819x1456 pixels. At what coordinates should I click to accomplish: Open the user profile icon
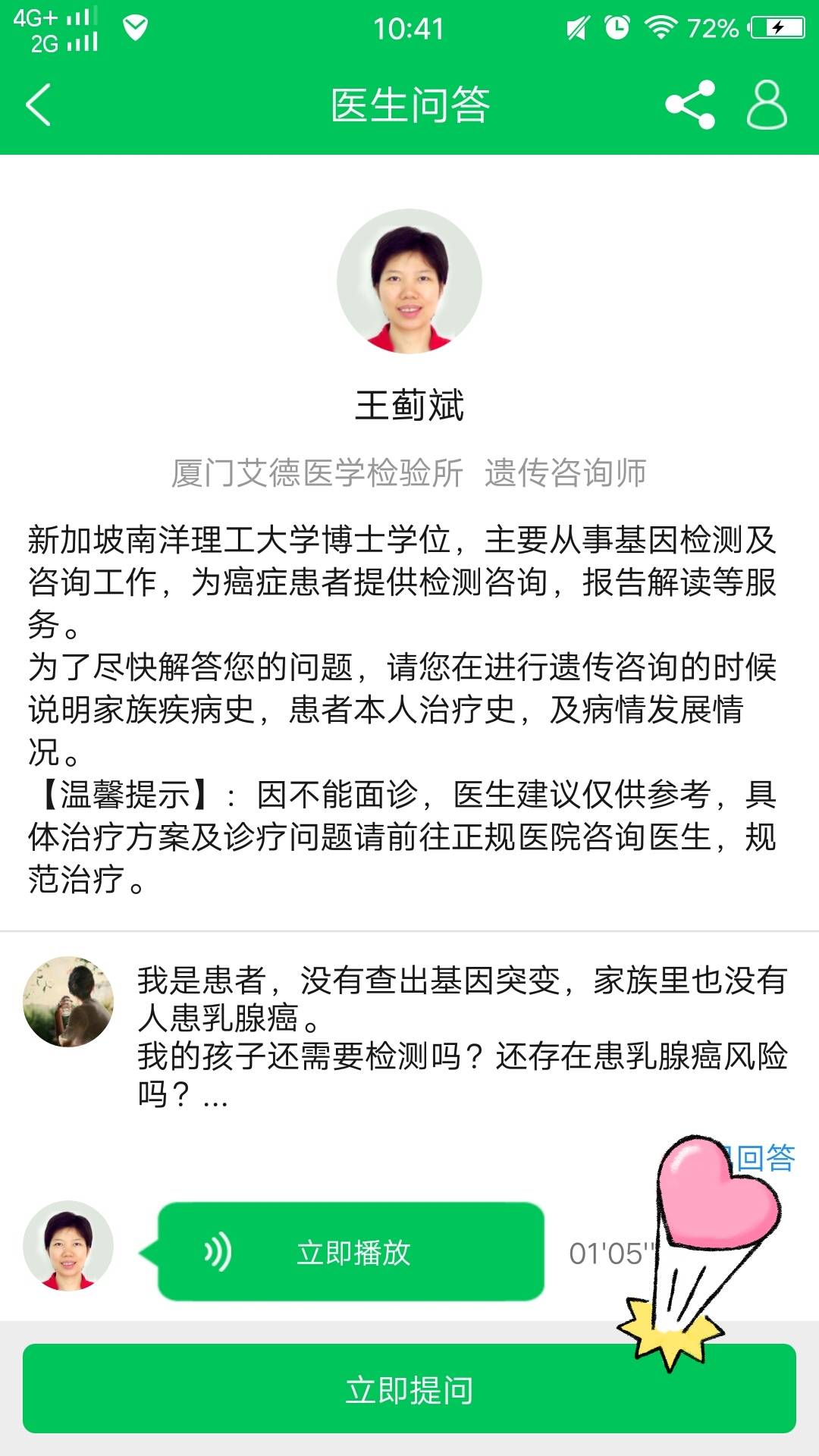tap(767, 105)
